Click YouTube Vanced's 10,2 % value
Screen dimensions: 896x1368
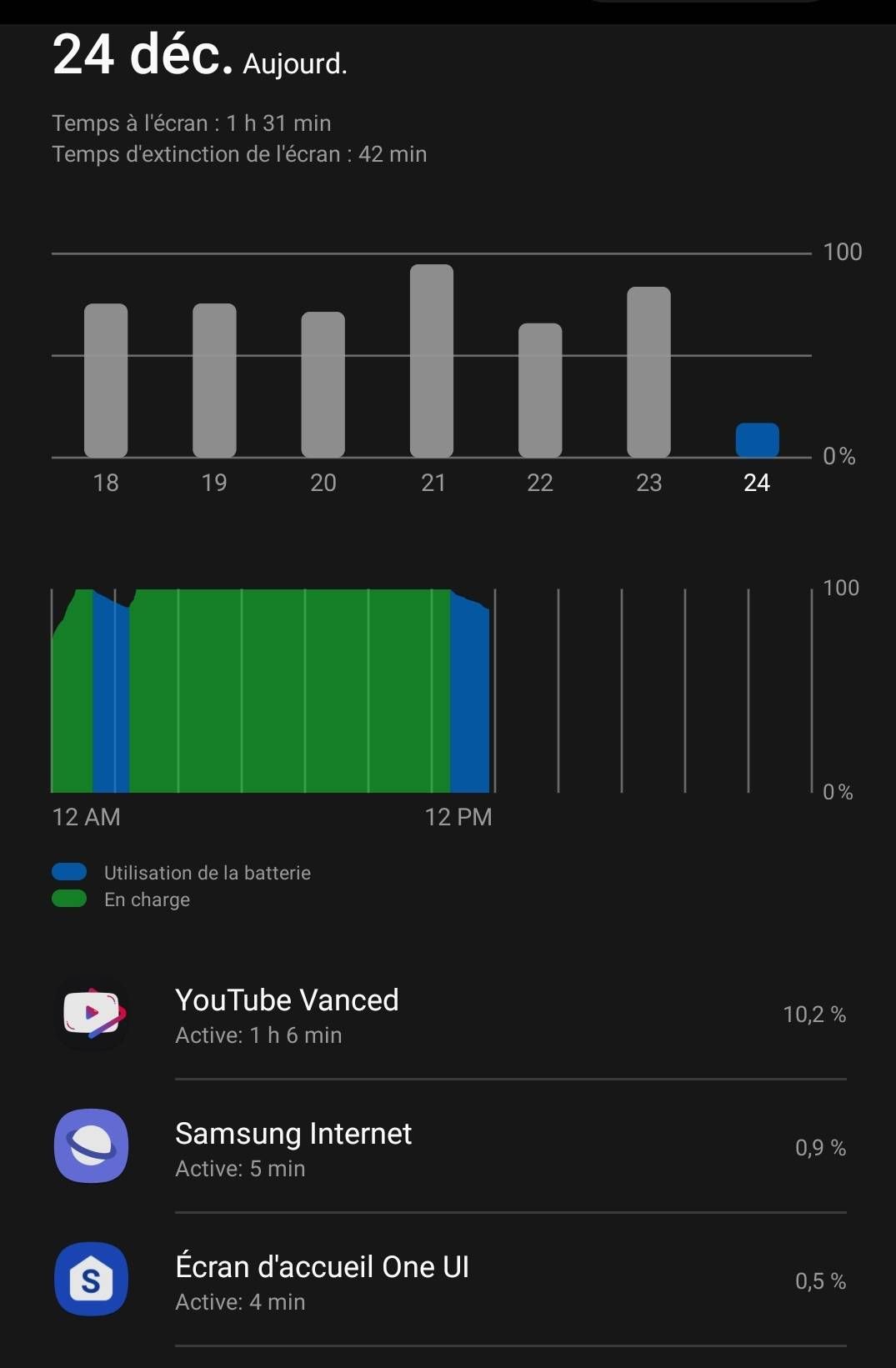point(814,1015)
